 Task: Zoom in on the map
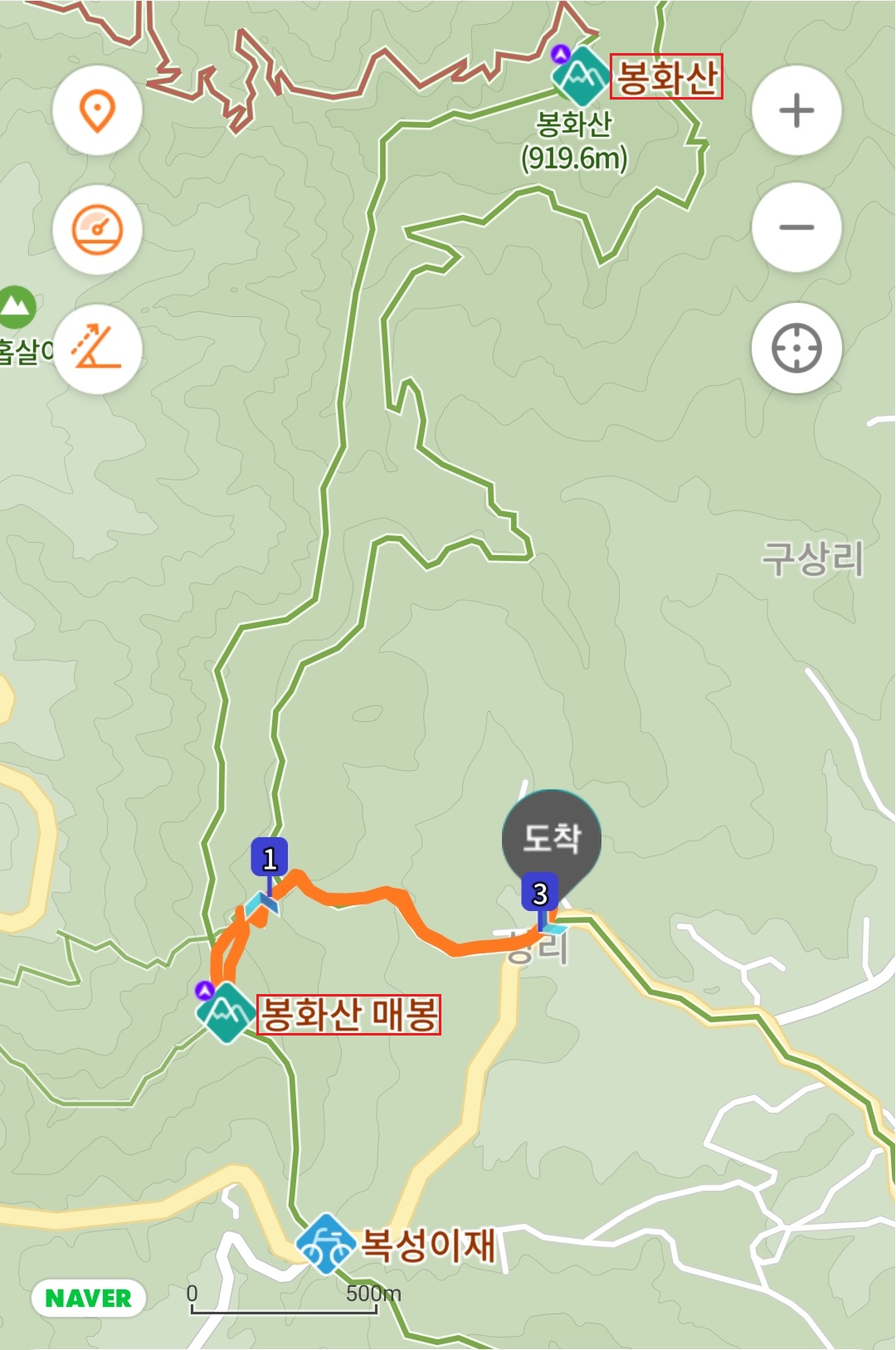[x=796, y=110]
